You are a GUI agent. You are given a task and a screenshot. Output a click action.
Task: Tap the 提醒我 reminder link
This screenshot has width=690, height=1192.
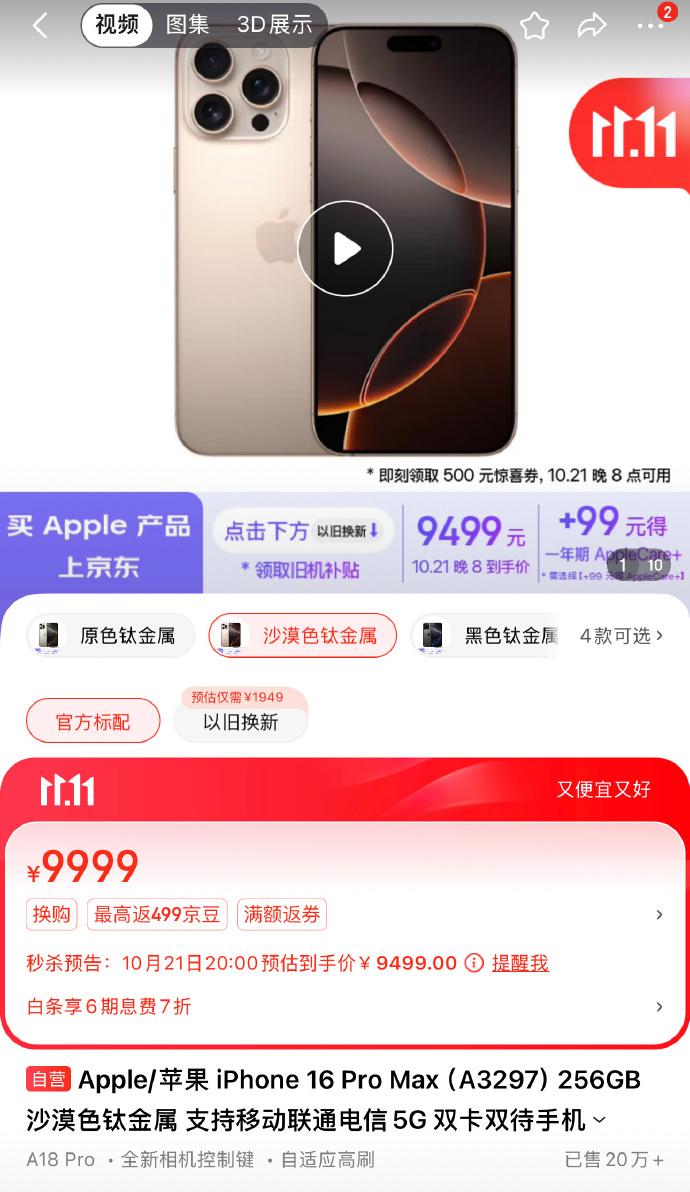pyautogui.click(x=520, y=963)
